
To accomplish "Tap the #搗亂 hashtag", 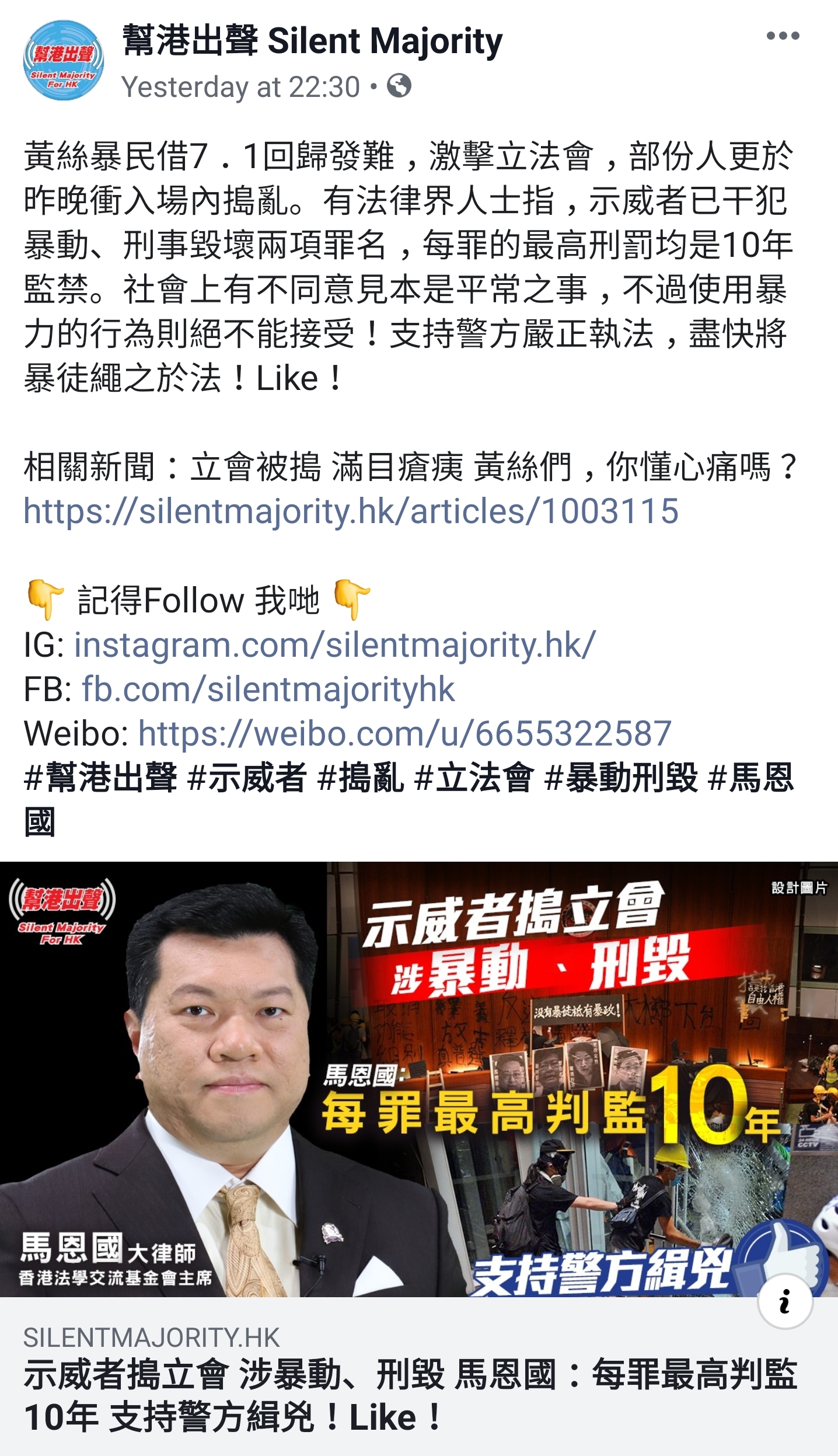I will [361, 778].
